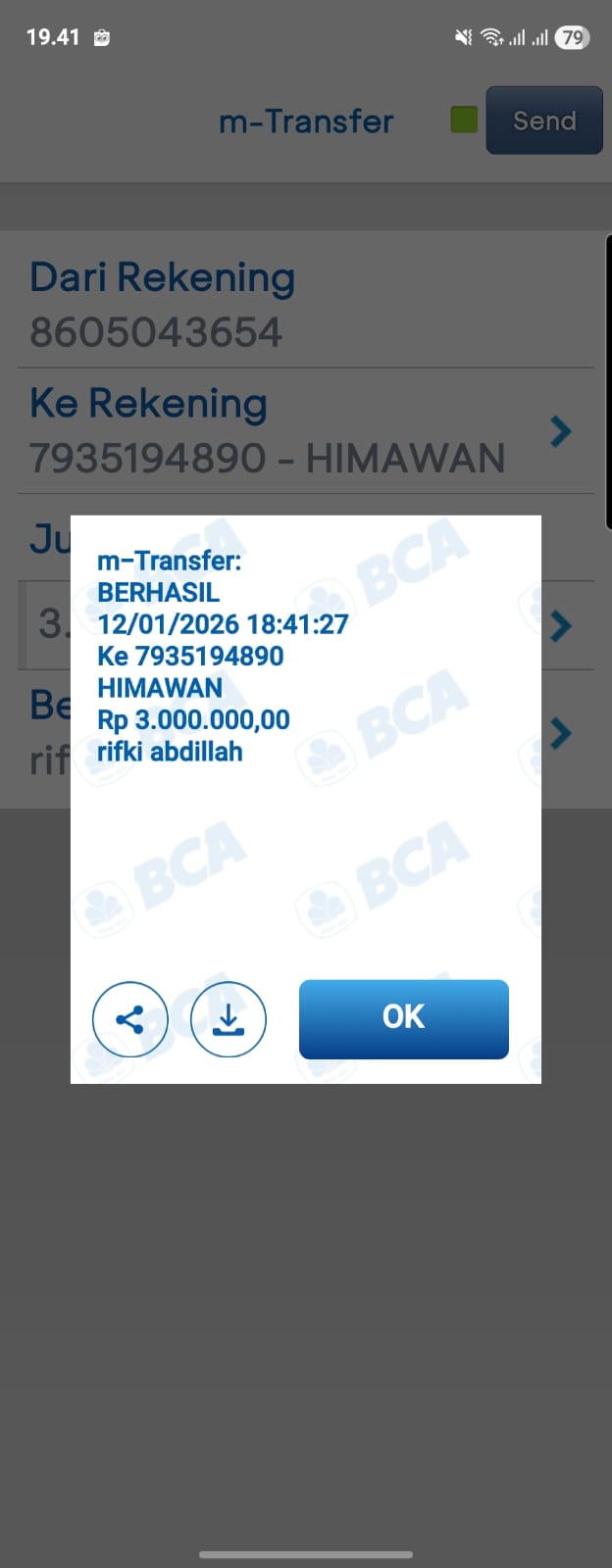Viewport: 612px width, 1568px height.
Task: Tap the Send button
Action: 543,121
